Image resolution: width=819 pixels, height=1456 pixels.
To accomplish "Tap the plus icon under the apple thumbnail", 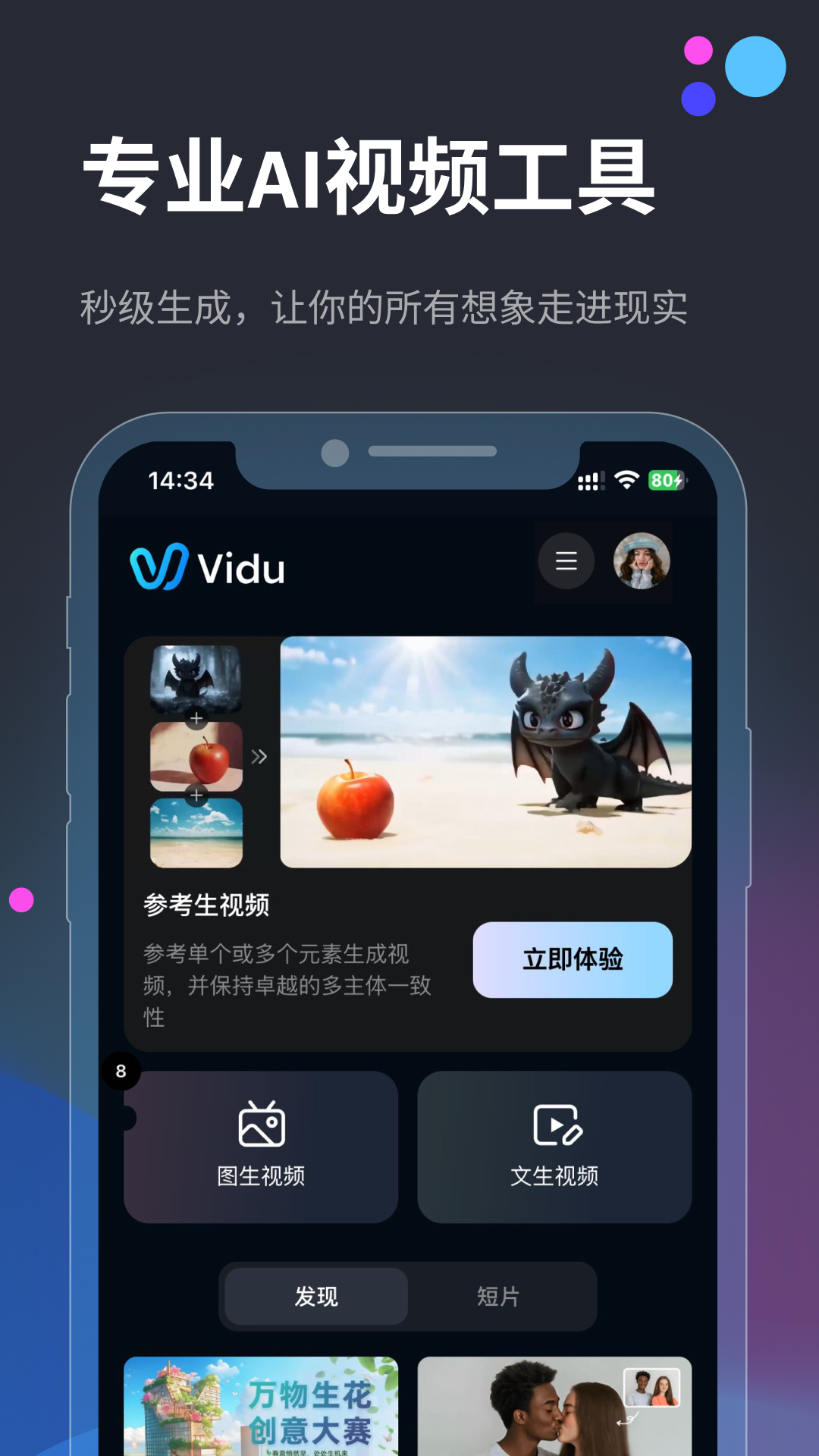I will [x=196, y=796].
